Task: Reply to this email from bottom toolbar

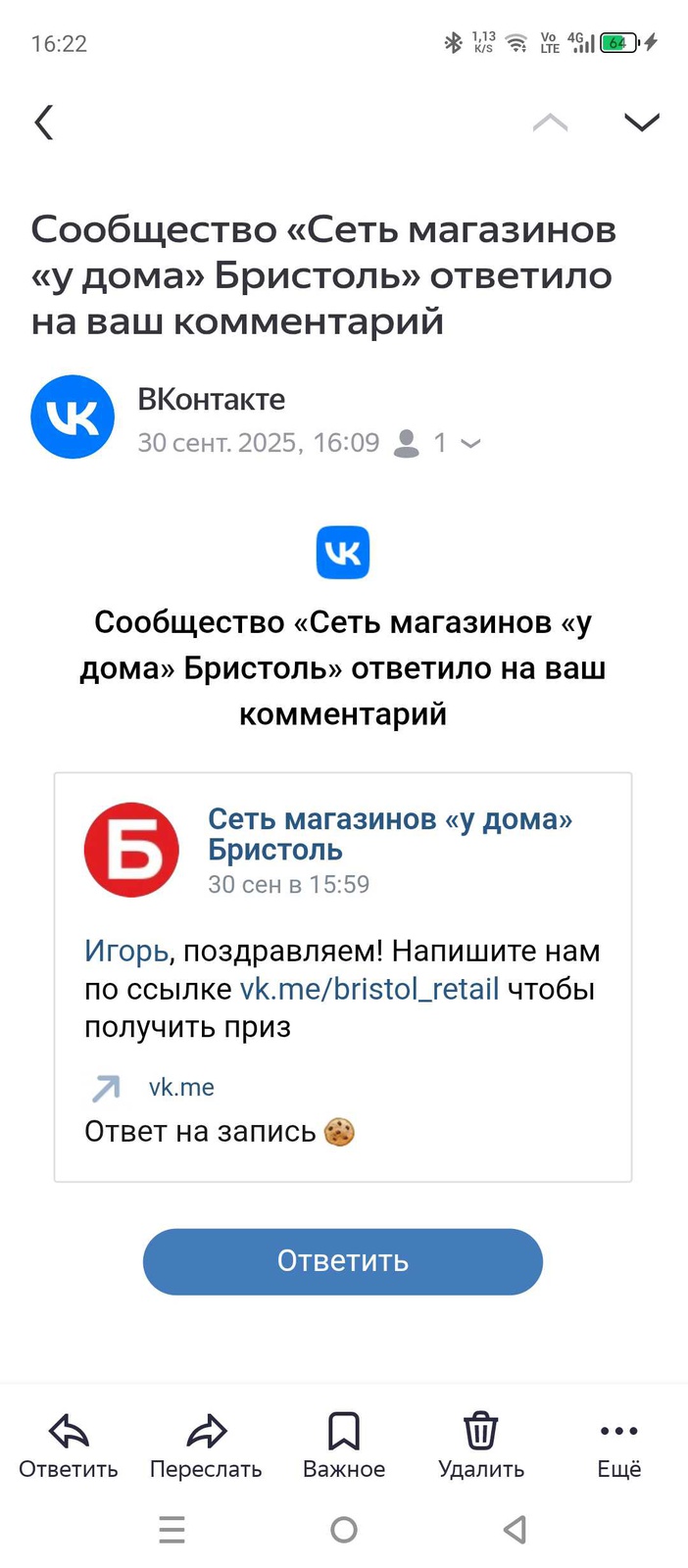Action: coord(69,1445)
